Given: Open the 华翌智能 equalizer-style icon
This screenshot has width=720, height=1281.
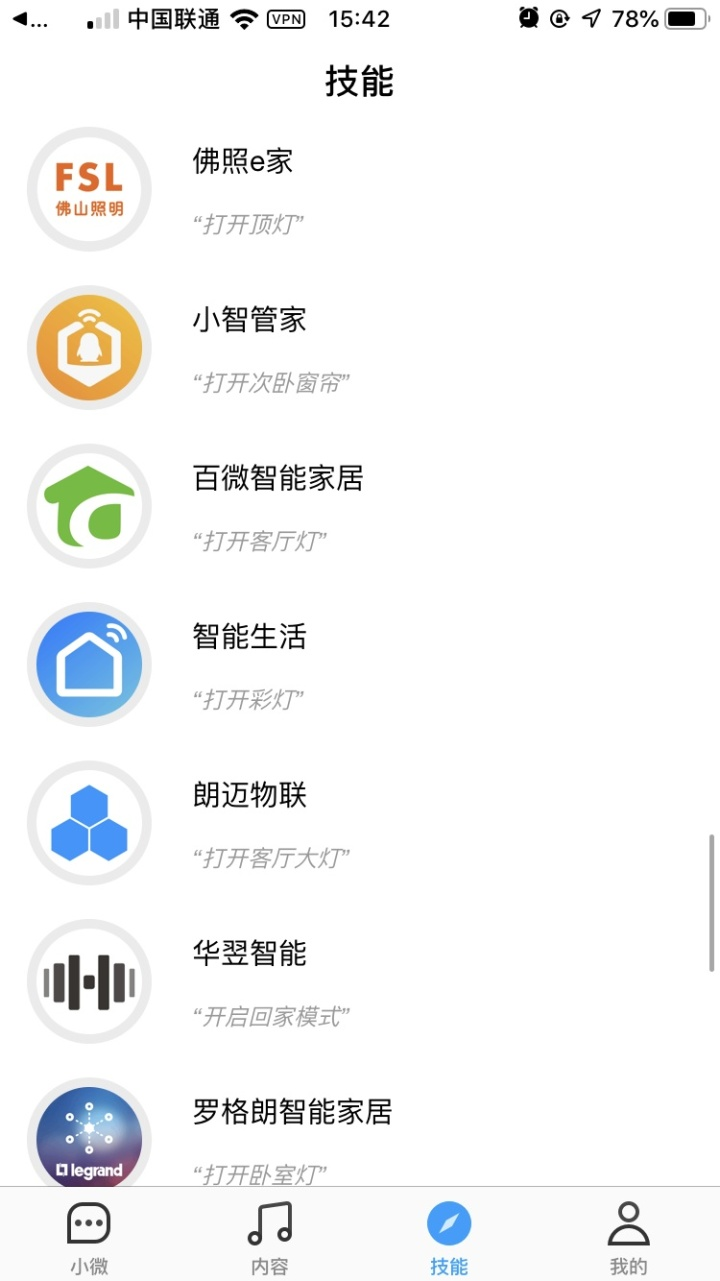Looking at the screenshot, I should click(89, 980).
